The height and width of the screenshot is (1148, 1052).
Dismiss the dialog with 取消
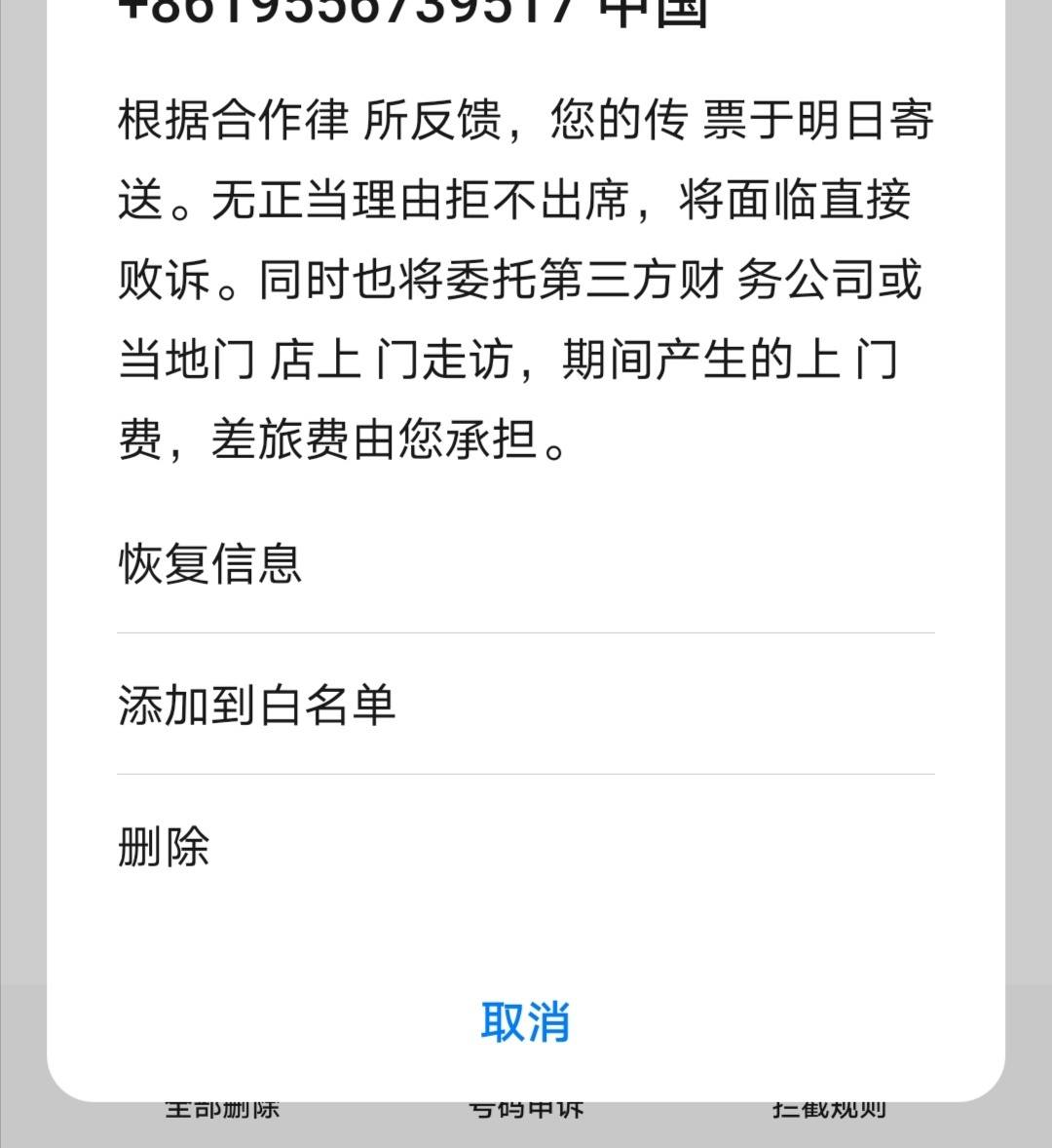(x=525, y=1021)
